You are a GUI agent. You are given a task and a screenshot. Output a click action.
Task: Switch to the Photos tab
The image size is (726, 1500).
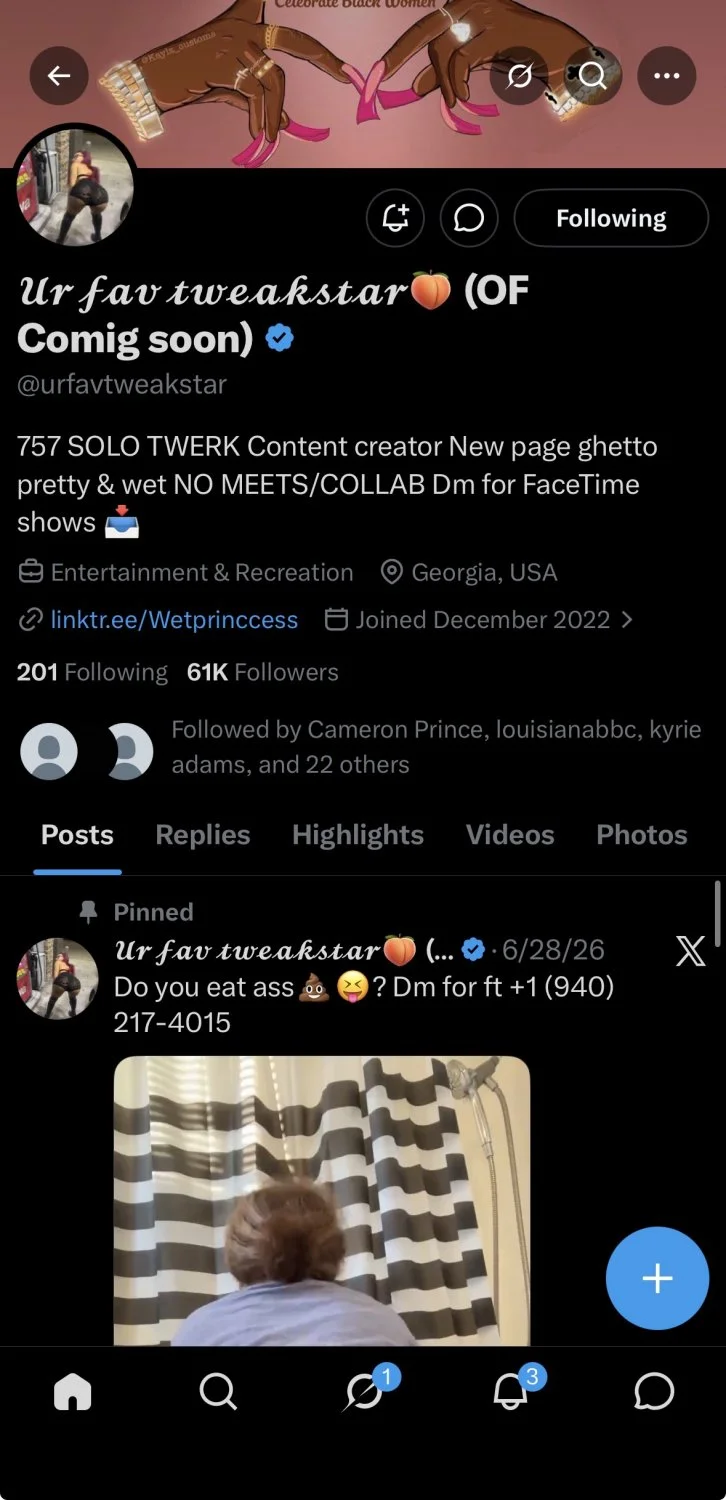(x=642, y=835)
